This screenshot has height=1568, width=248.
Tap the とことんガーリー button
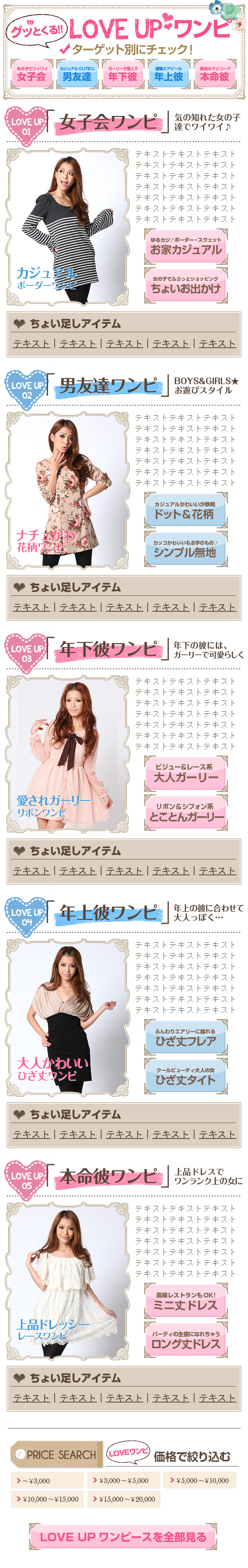pyautogui.click(x=186, y=812)
